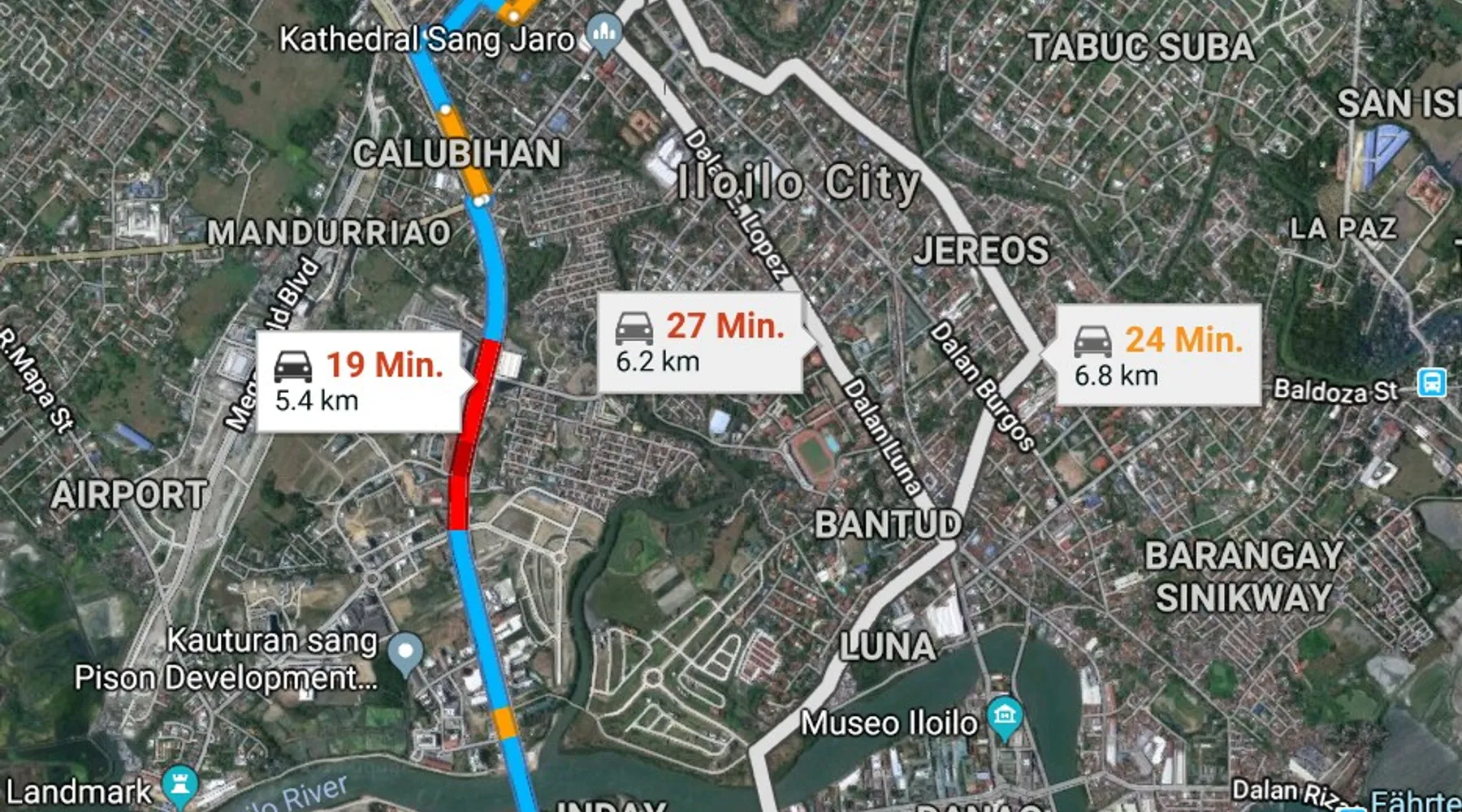The width and height of the screenshot is (1462, 812).
Task: Open the Landmark place marker
Action: click(180, 784)
